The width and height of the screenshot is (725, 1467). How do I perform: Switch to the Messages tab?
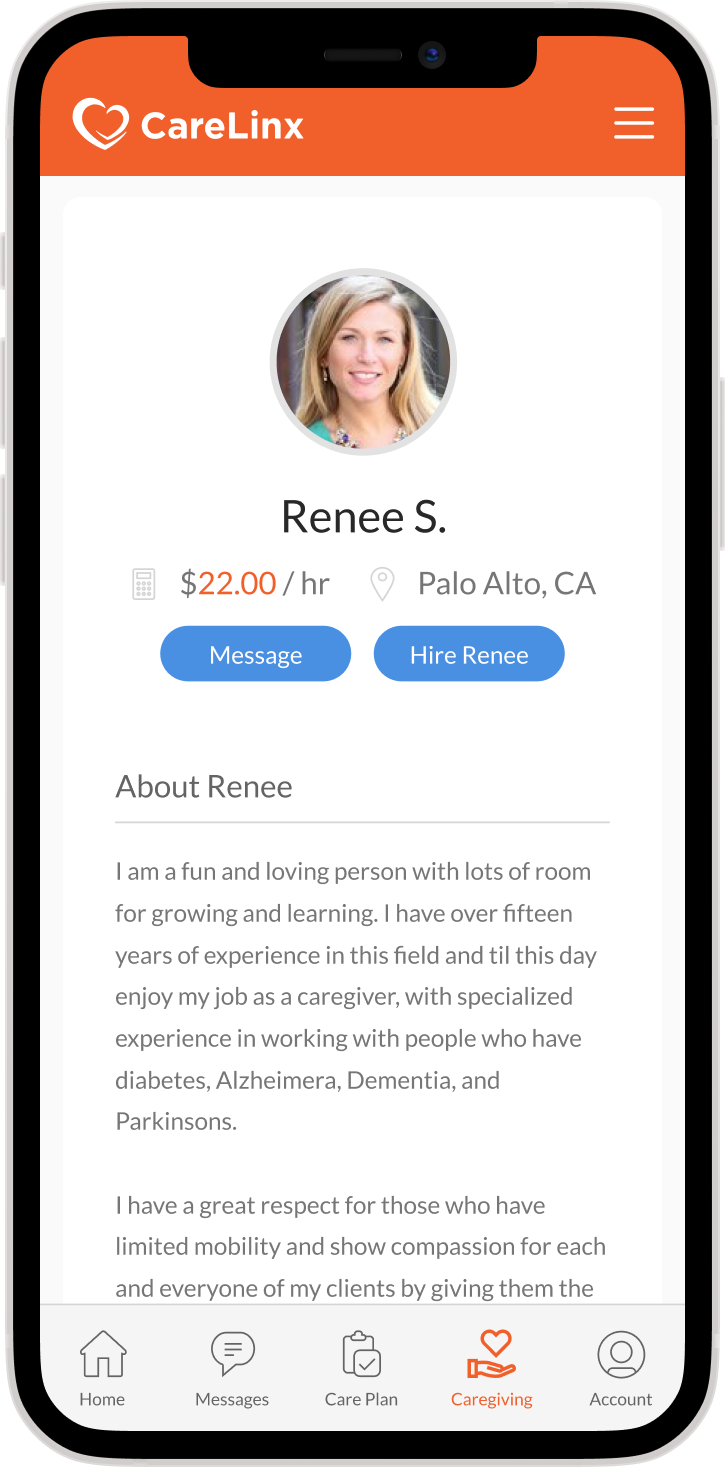pyautogui.click(x=232, y=1368)
